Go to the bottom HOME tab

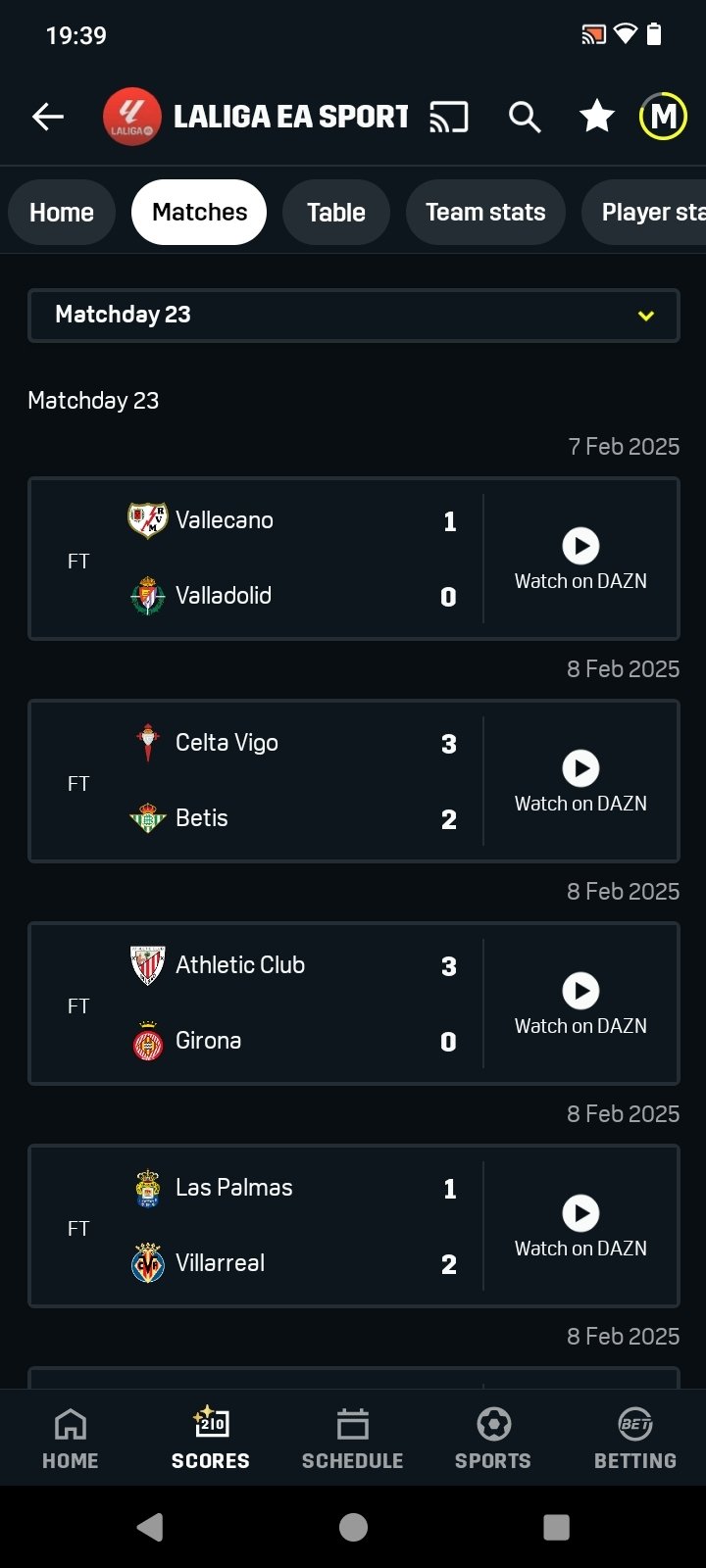pos(71,1438)
